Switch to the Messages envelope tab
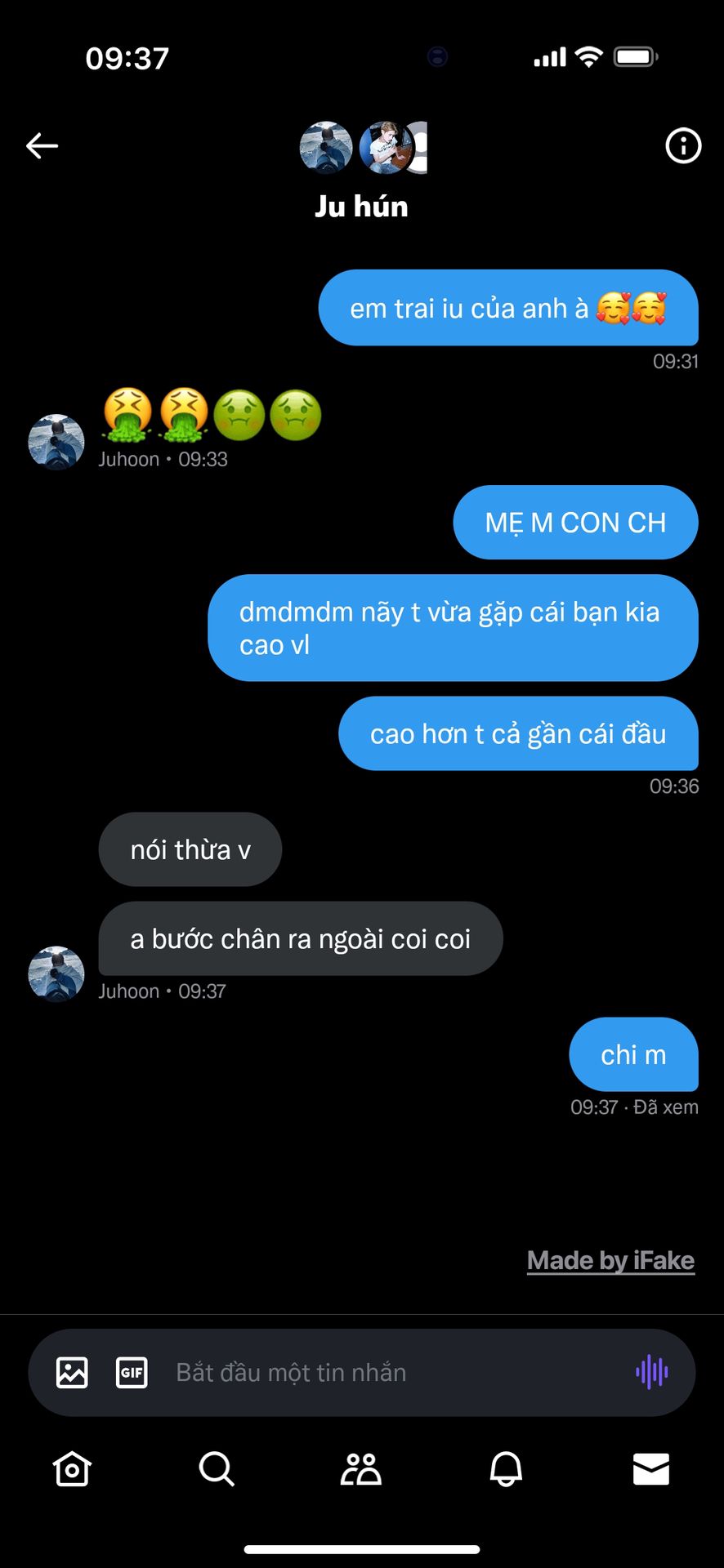 (651, 1469)
